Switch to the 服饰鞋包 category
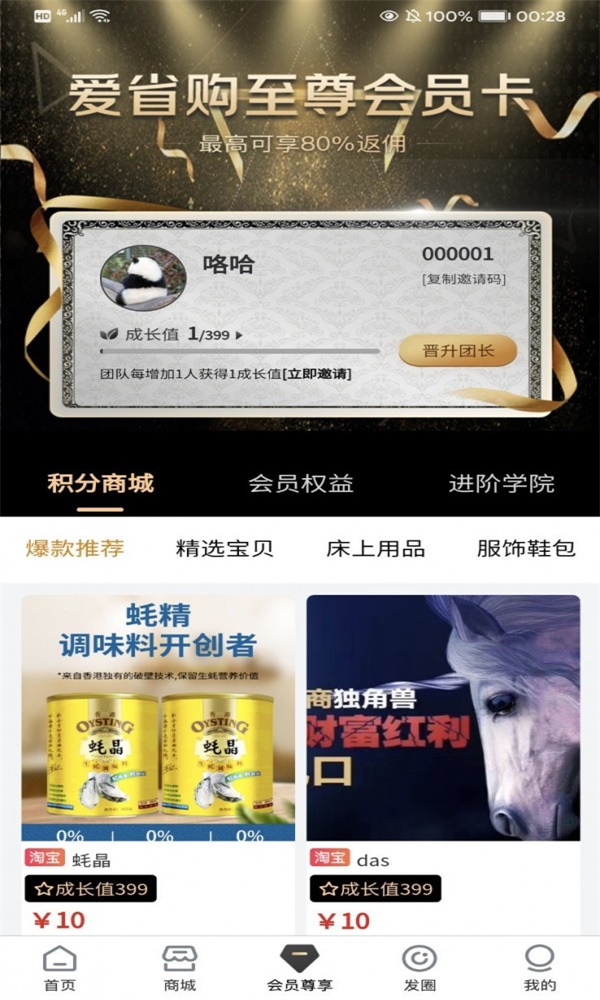 tap(526, 548)
